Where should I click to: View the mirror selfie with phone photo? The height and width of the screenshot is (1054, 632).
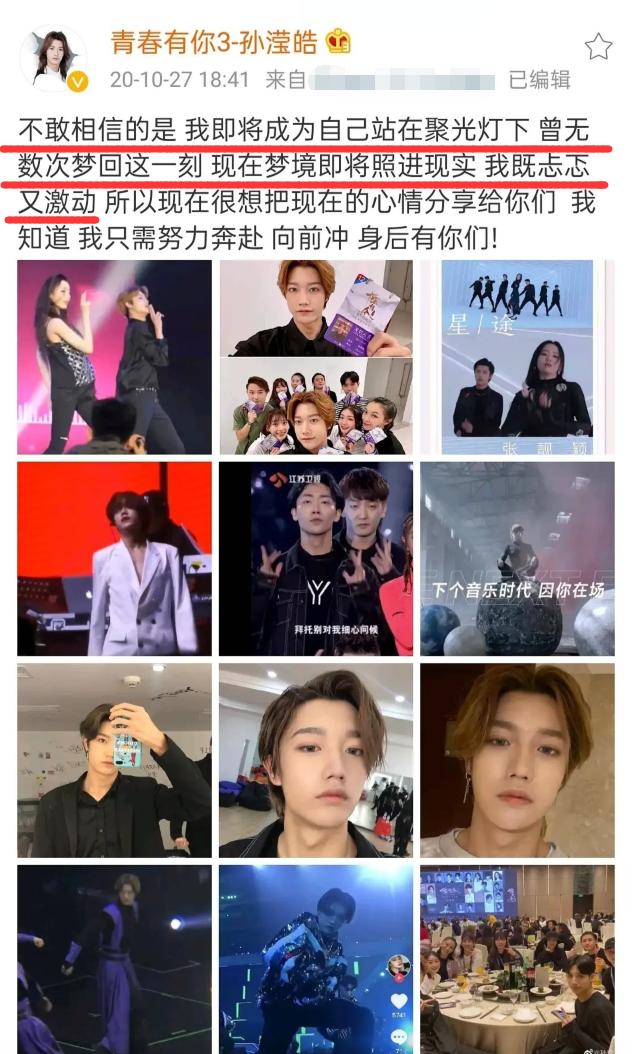click(114, 760)
